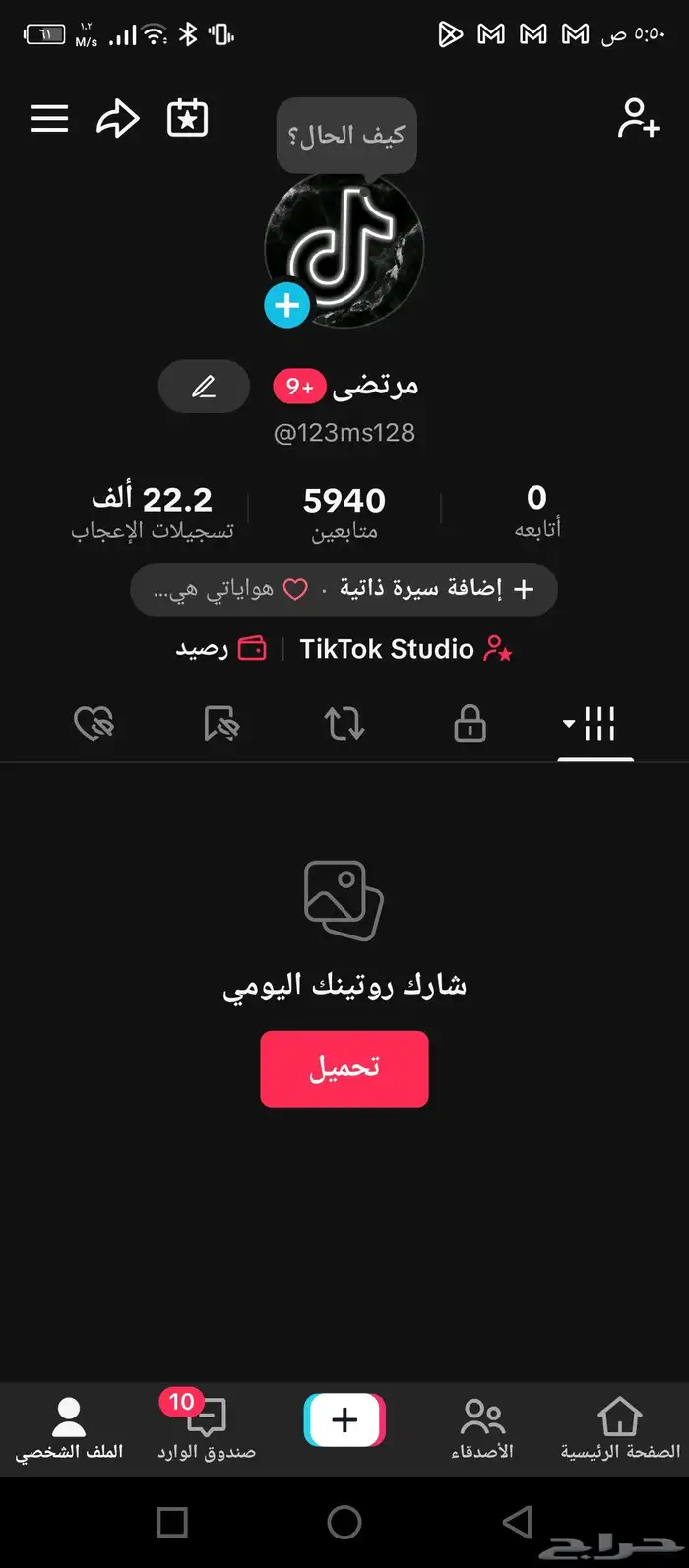Tap the add bio chip

(x=436, y=589)
